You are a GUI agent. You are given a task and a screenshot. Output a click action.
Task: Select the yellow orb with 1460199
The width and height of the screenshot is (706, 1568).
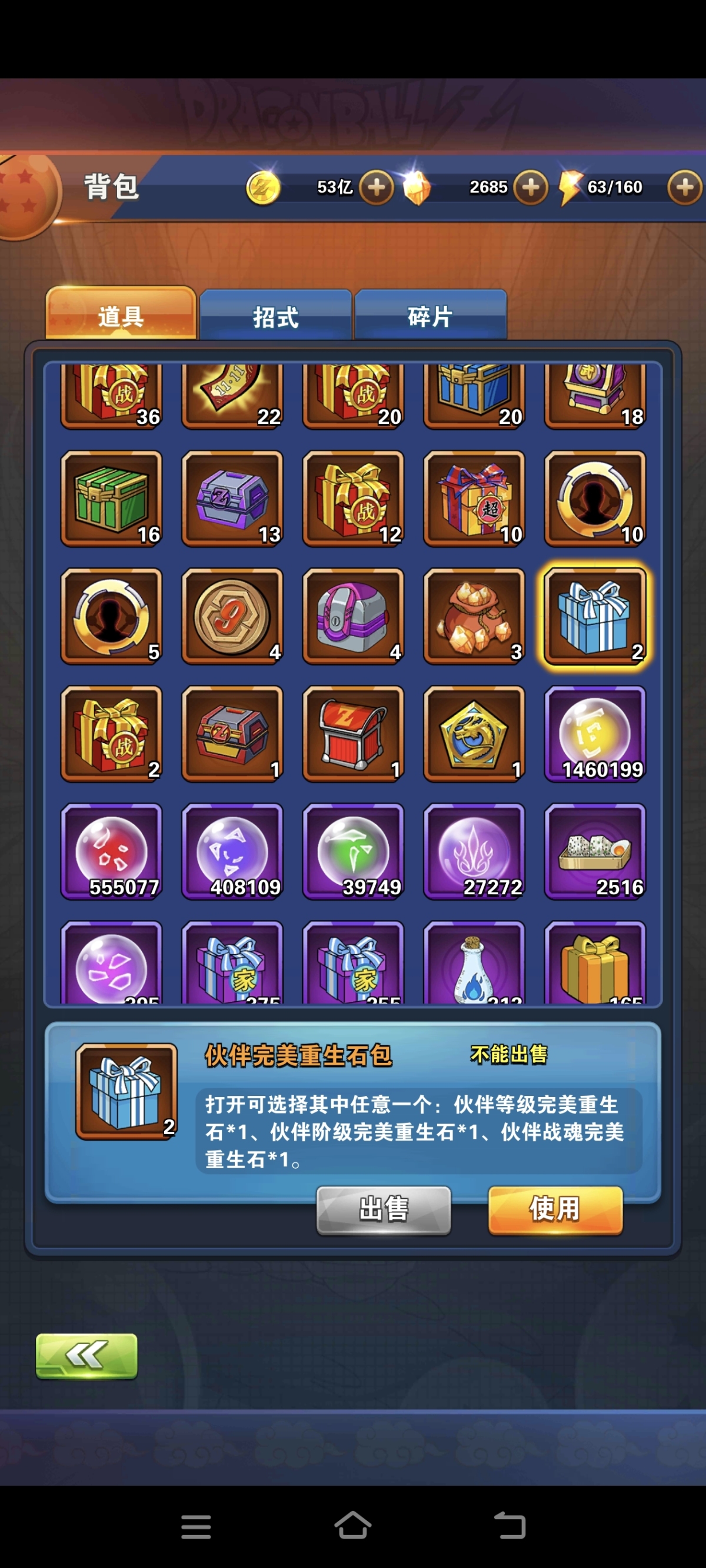click(x=595, y=734)
